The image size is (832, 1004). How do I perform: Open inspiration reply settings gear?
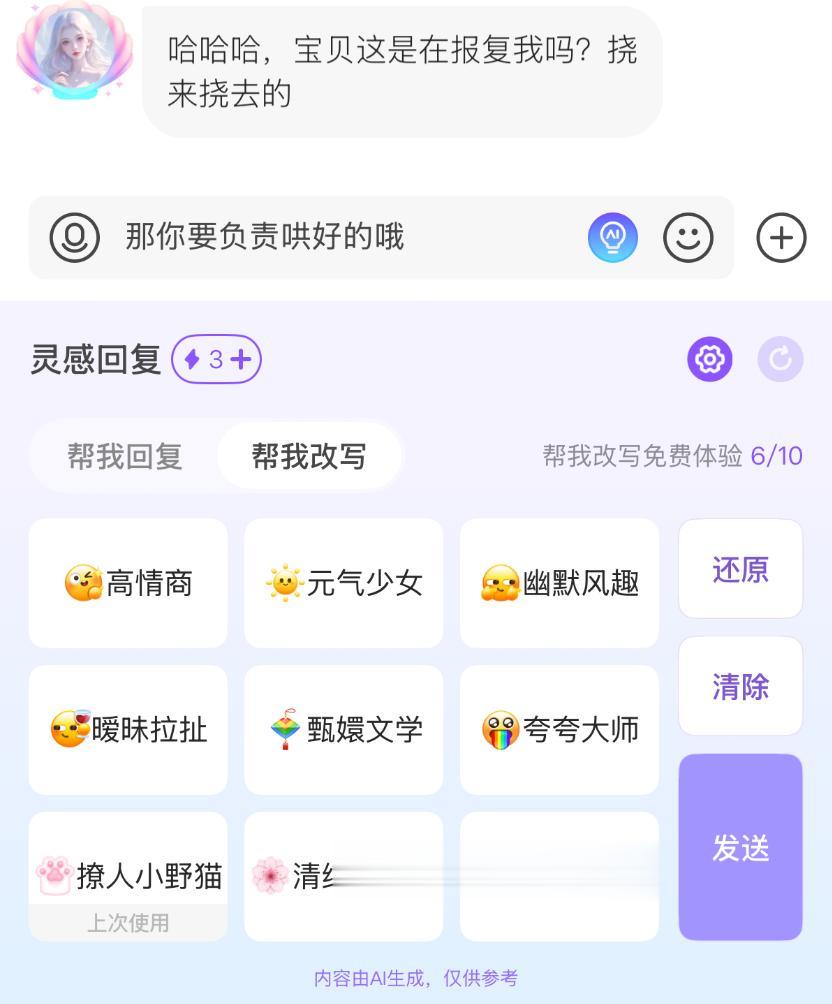click(710, 359)
